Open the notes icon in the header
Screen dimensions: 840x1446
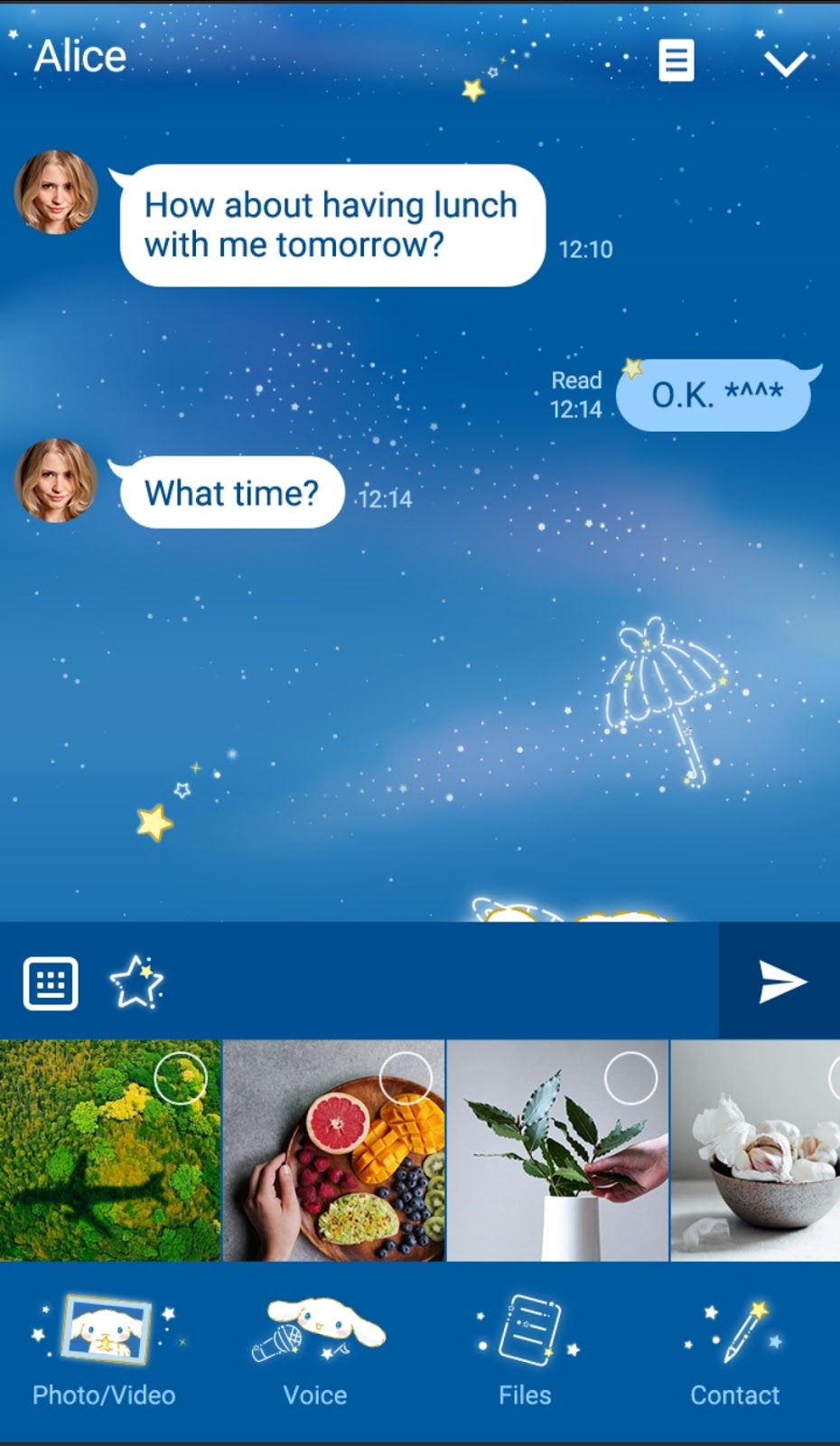(676, 61)
